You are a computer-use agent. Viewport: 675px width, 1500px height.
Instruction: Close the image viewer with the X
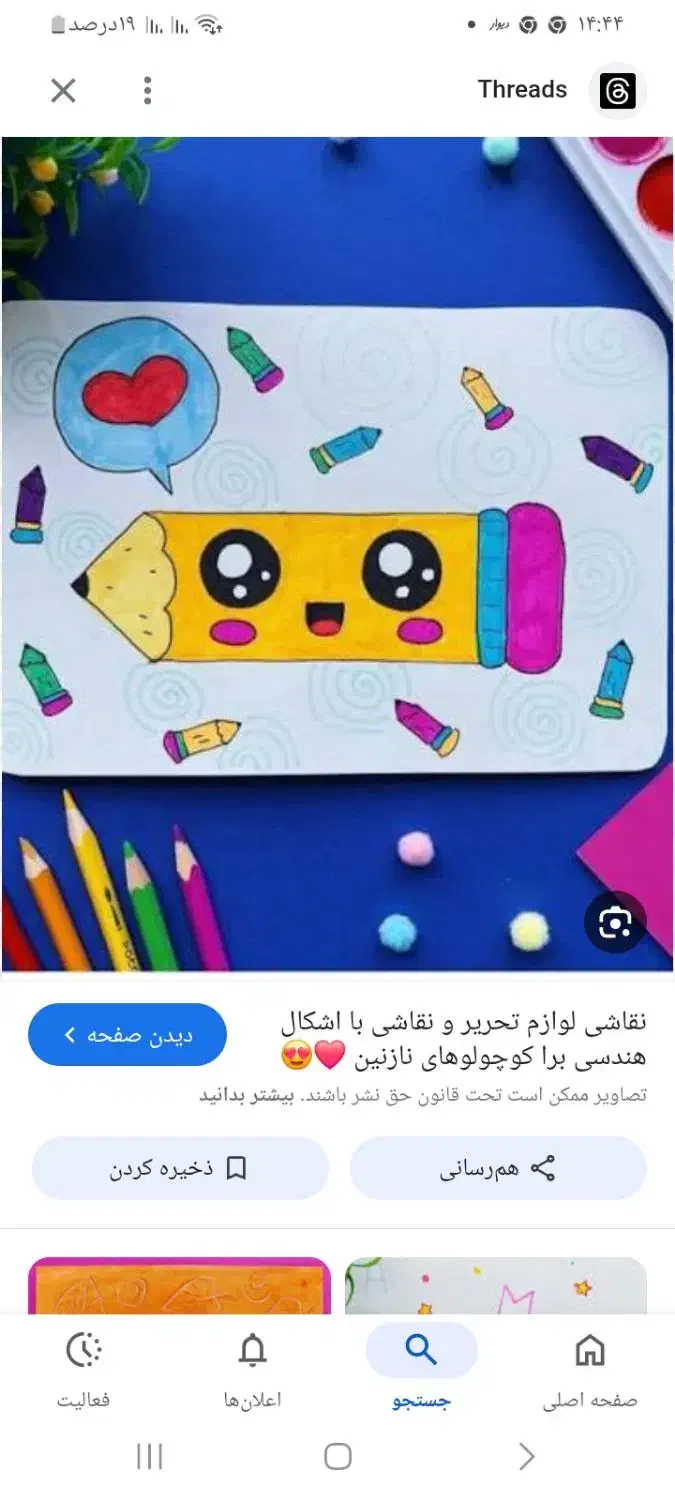tap(63, 91)
